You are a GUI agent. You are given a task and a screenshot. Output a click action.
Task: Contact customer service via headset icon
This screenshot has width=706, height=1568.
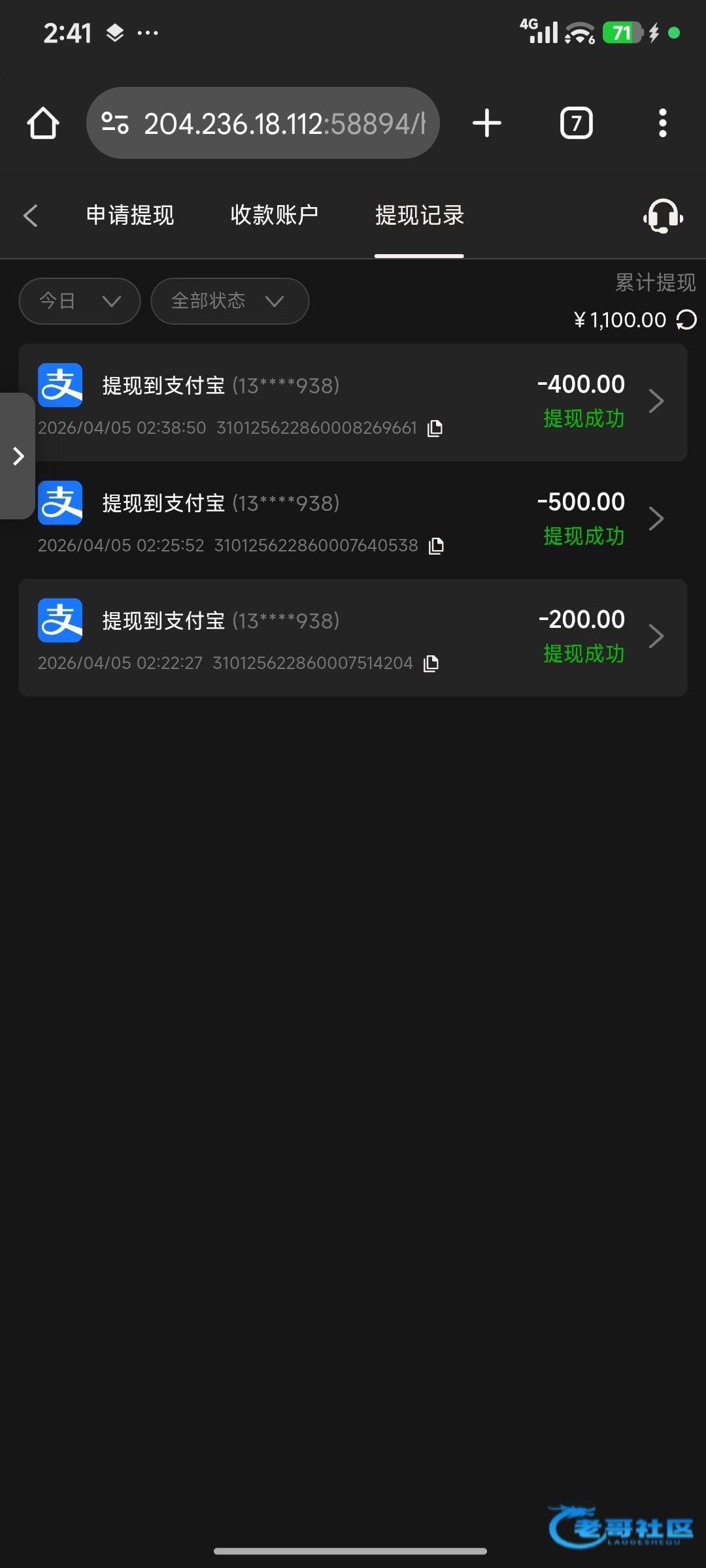[664, 216]
